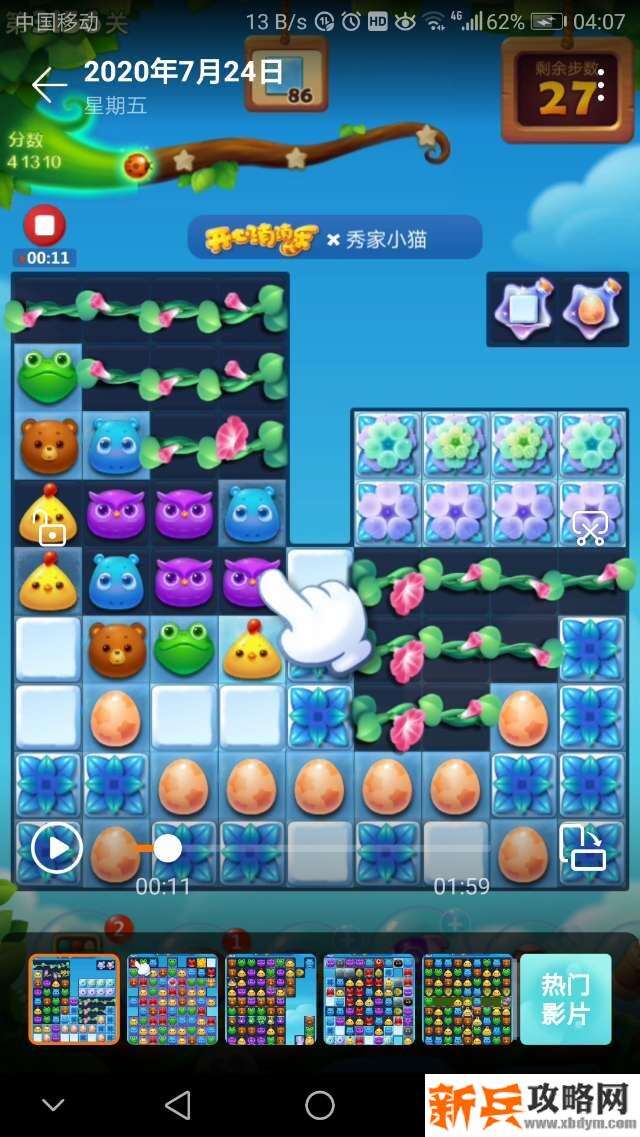Select the third video thumbnail in the strip

coord(267,999)
